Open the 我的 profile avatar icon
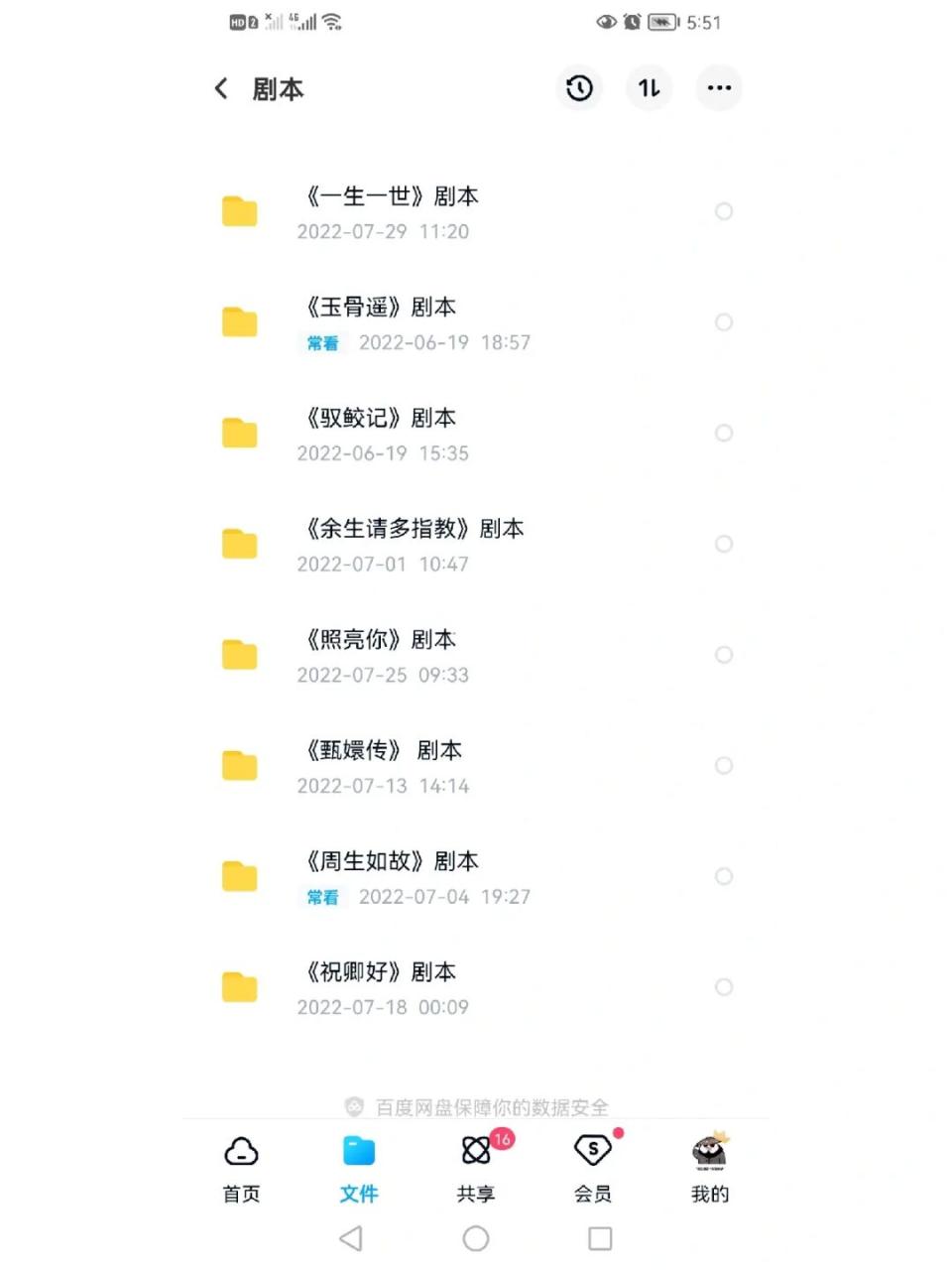952x1270 pixels. [709, 1153]
